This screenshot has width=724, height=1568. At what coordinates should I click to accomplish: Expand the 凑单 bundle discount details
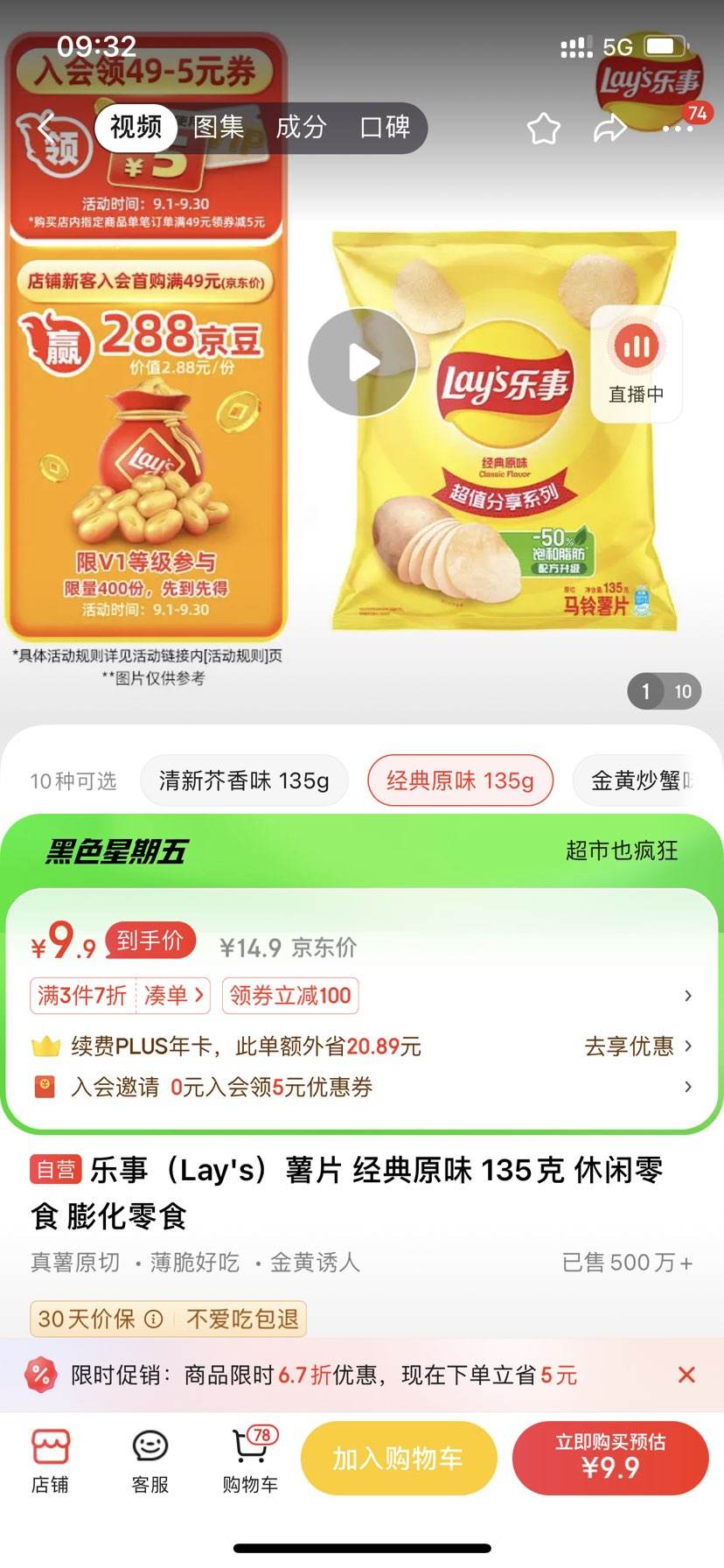pos(172,996)
